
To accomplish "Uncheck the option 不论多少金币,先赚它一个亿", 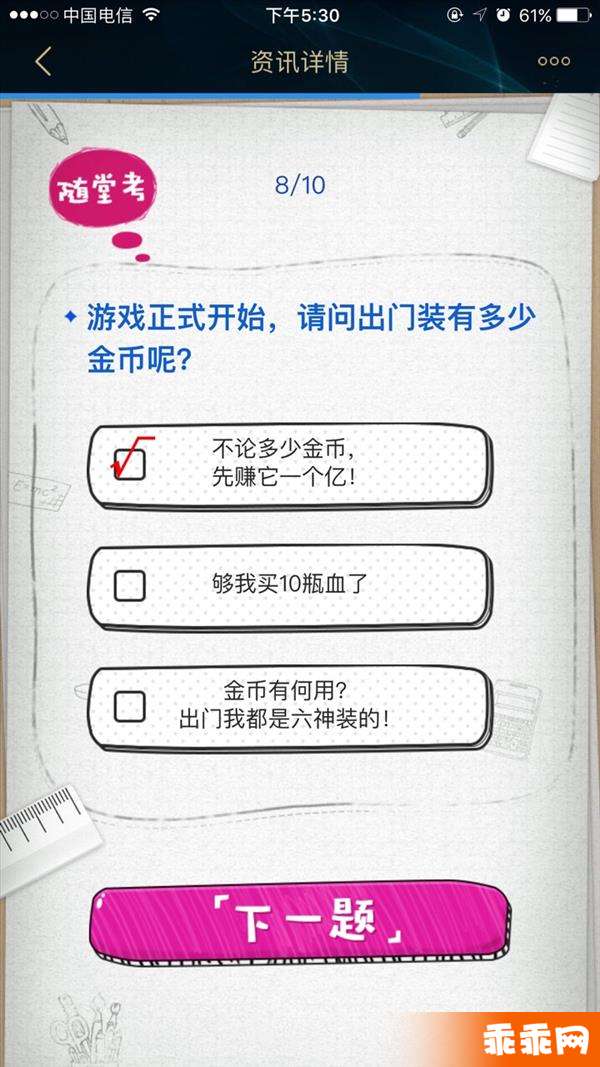I will pos(130,464).
